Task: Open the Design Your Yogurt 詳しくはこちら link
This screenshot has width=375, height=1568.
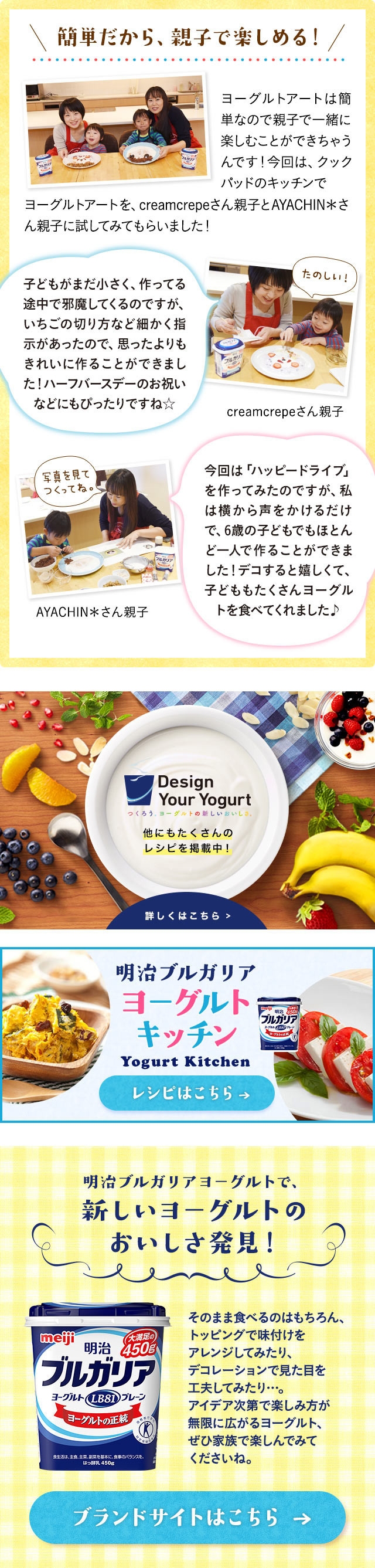Action: tap(187, 915)
